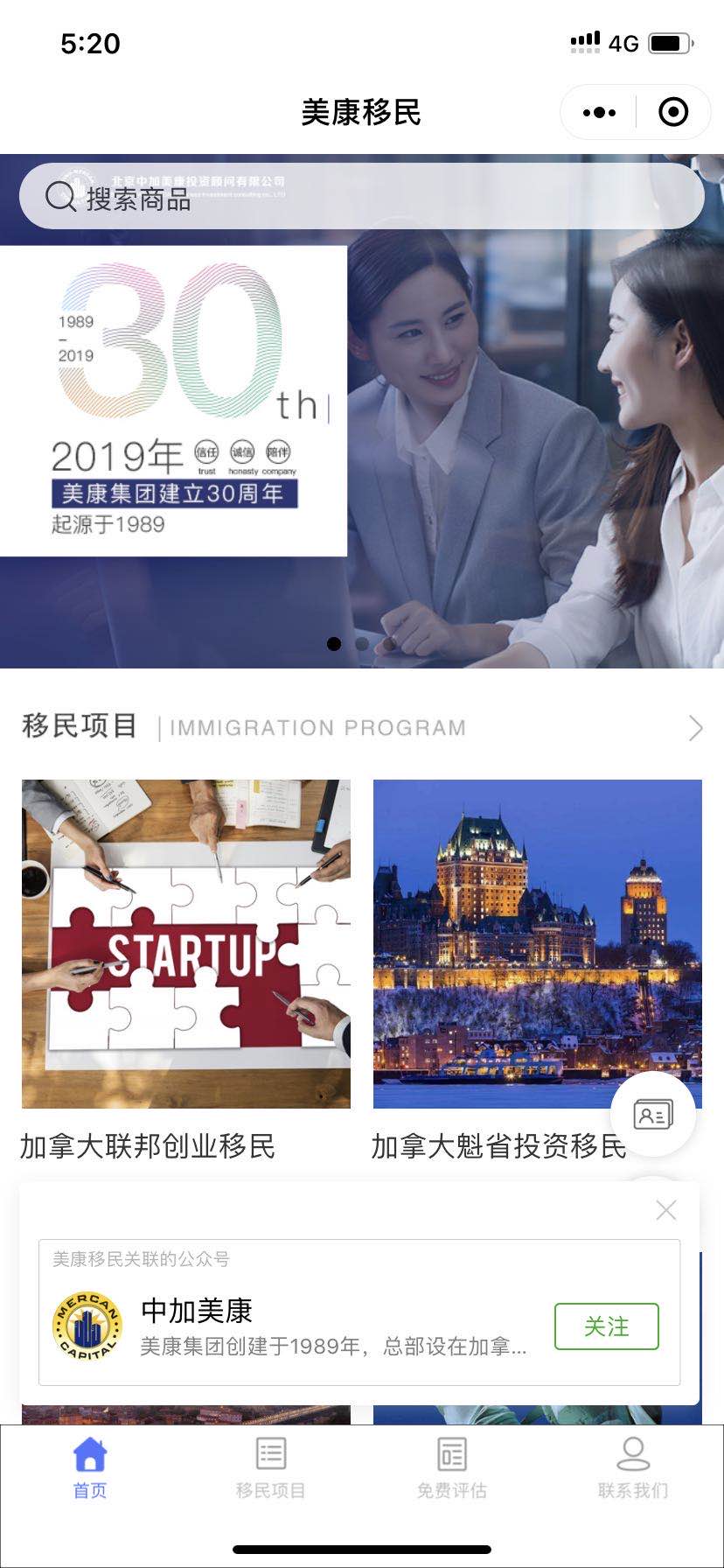The height and width of the screenshot is (1568, 724).
Task: Select the second carousel indicator dot
Action: 362,643
